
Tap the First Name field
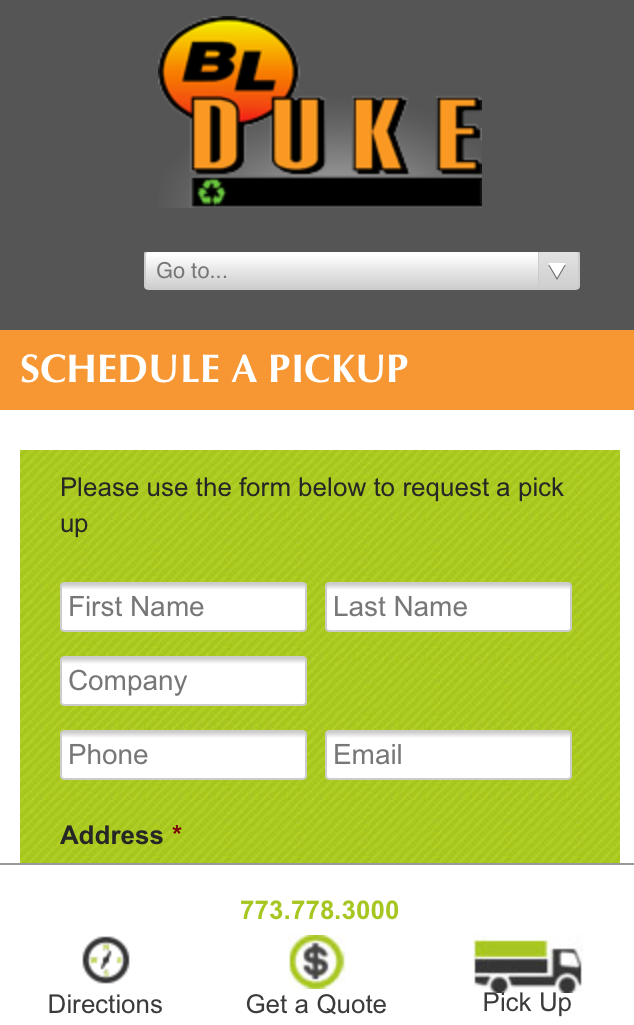point(184,607)
